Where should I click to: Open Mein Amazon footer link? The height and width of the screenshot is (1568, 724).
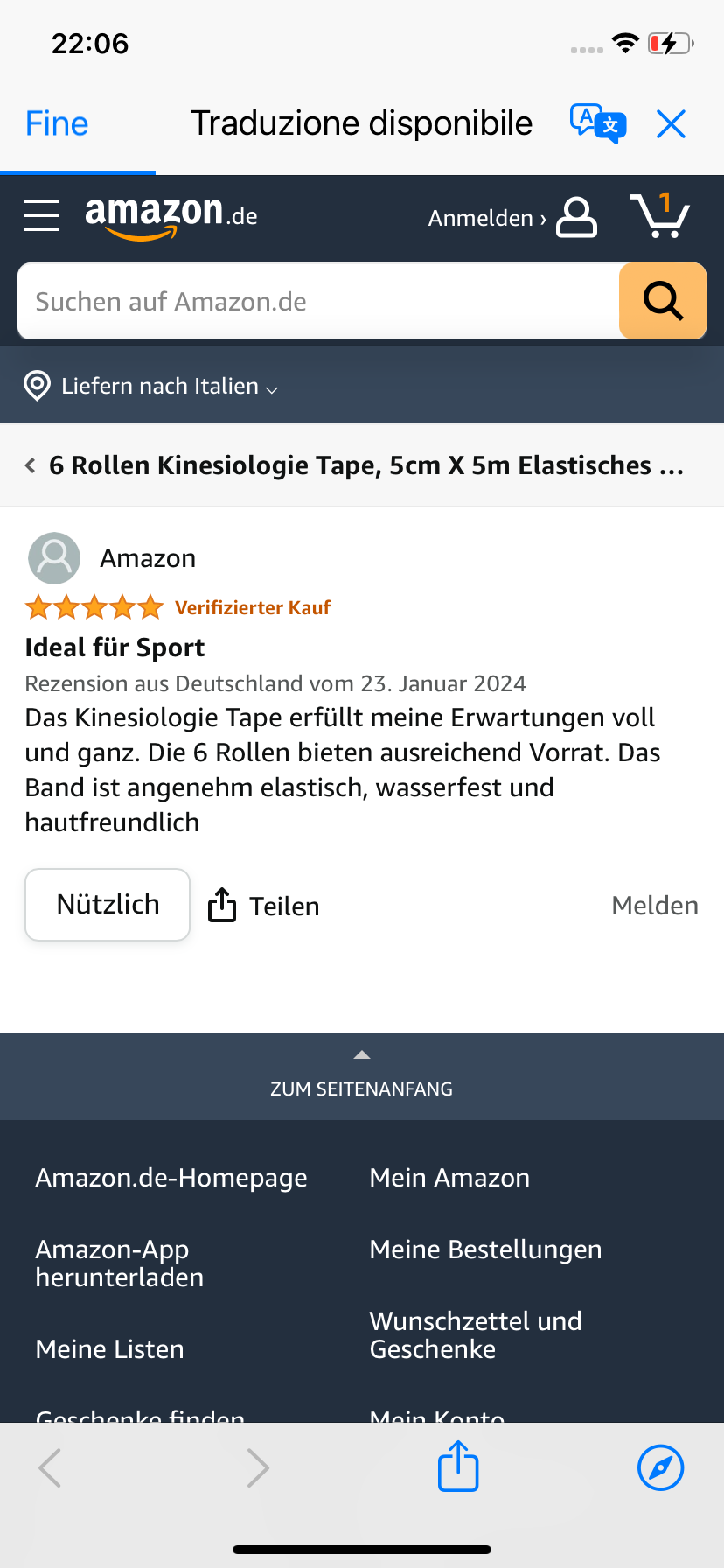(x=449, y=1178)
